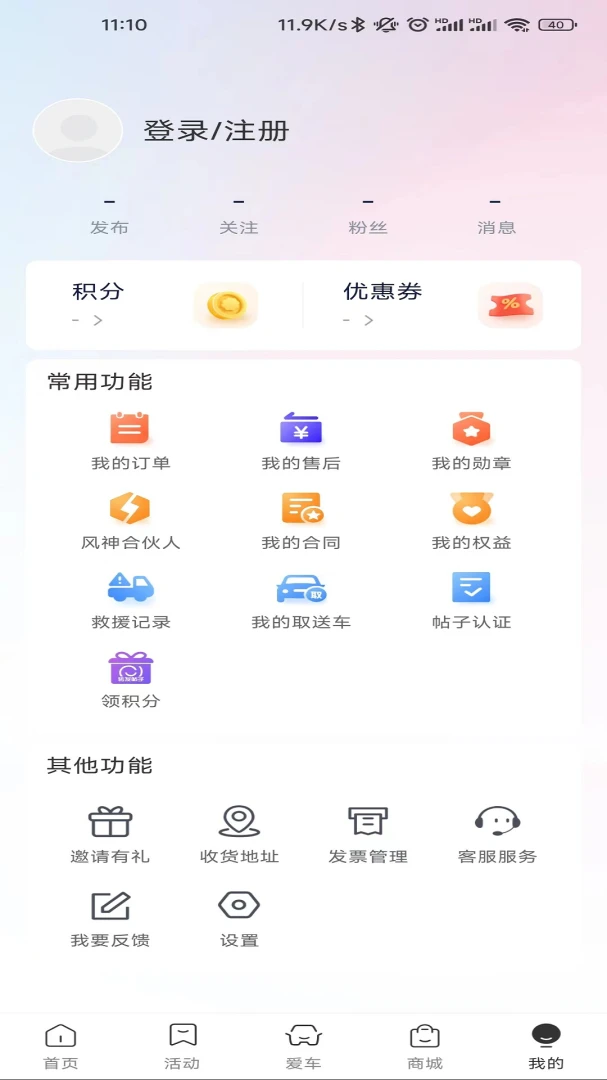607x1080 pixels.
Task: Switch to the 商城 tab
Action: tap(425, 1047)
